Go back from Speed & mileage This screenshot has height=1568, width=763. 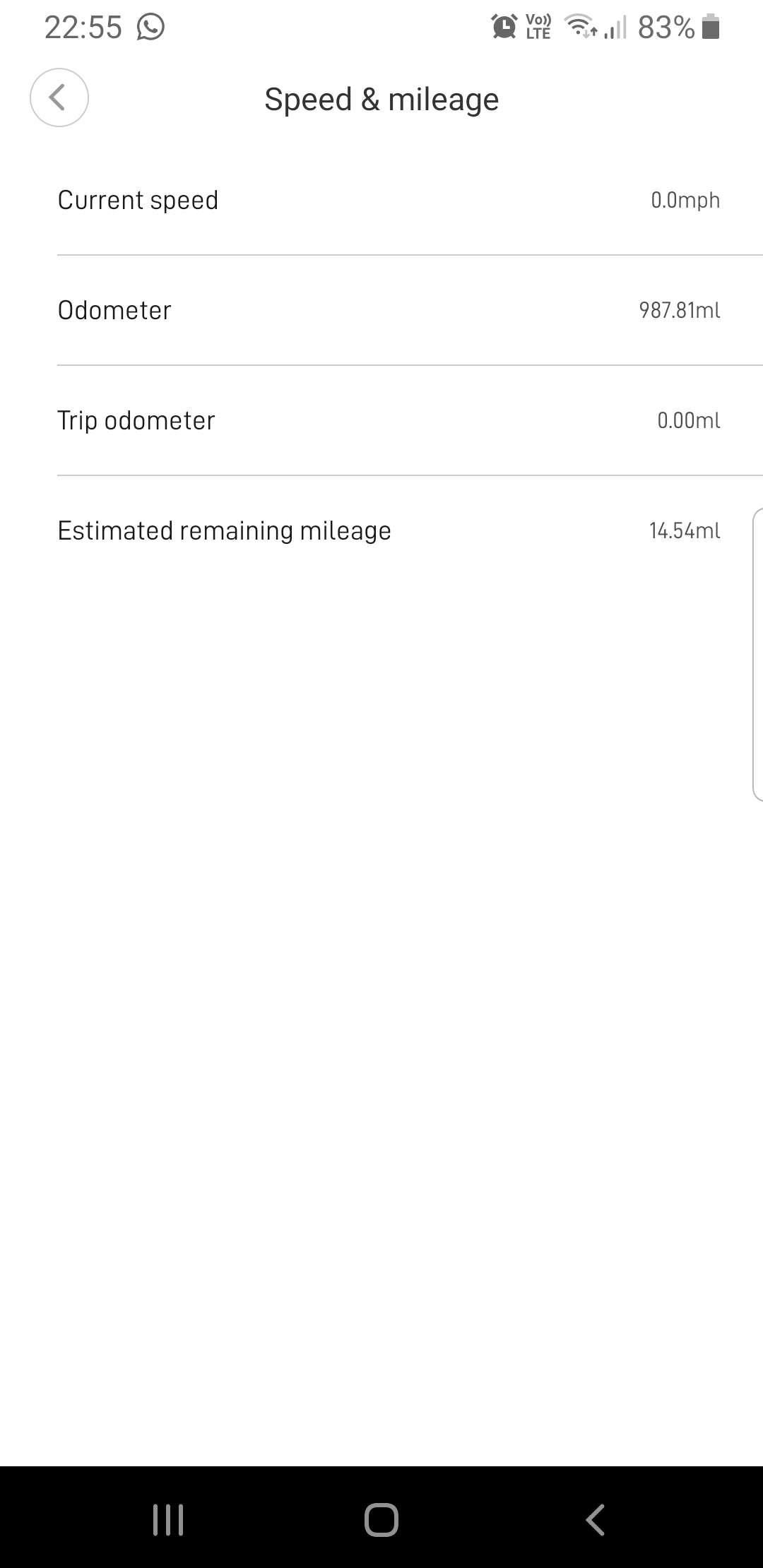coord(59,97)
